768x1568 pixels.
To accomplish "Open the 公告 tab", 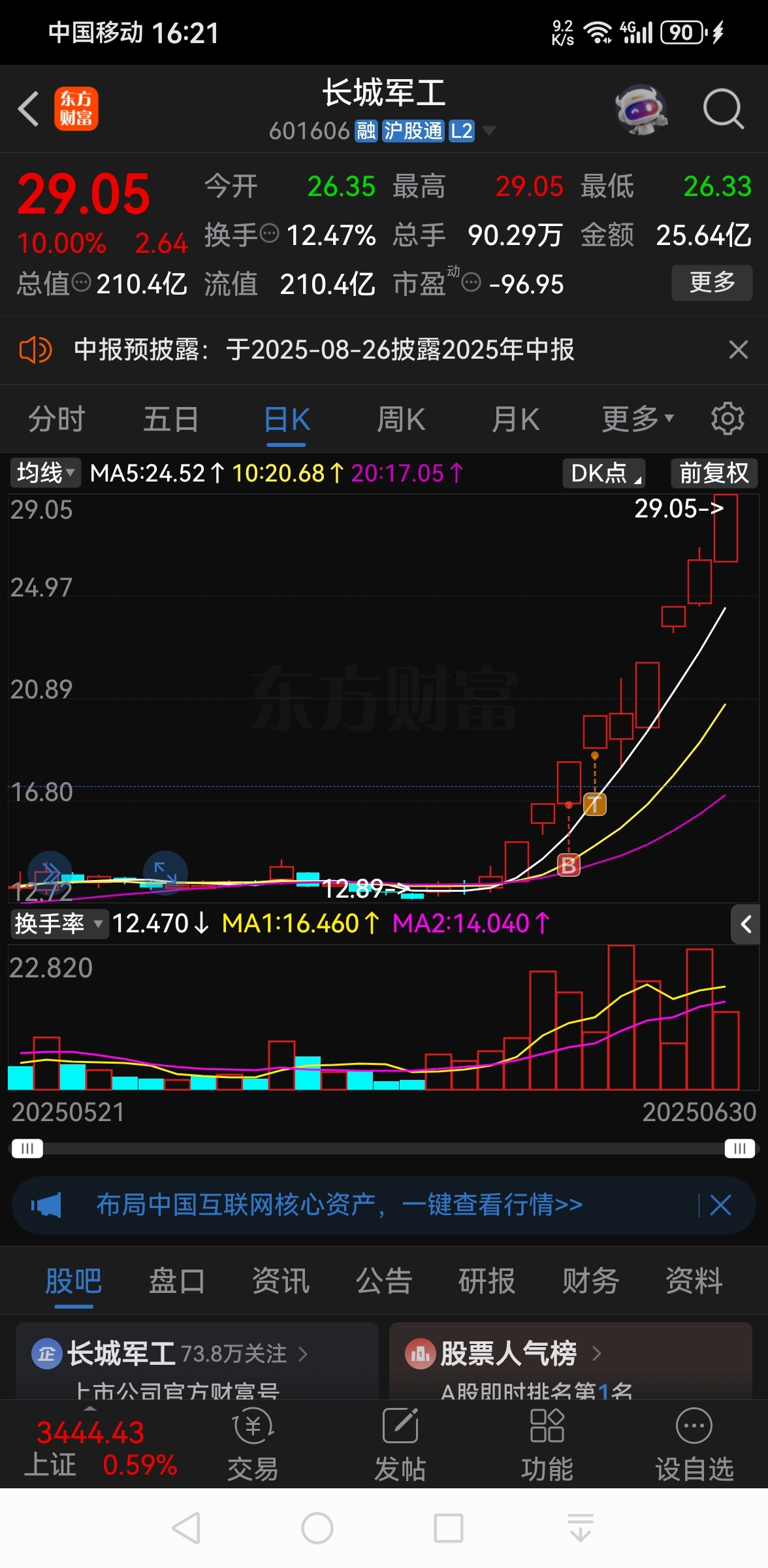I will click(x=384, y=1281).
